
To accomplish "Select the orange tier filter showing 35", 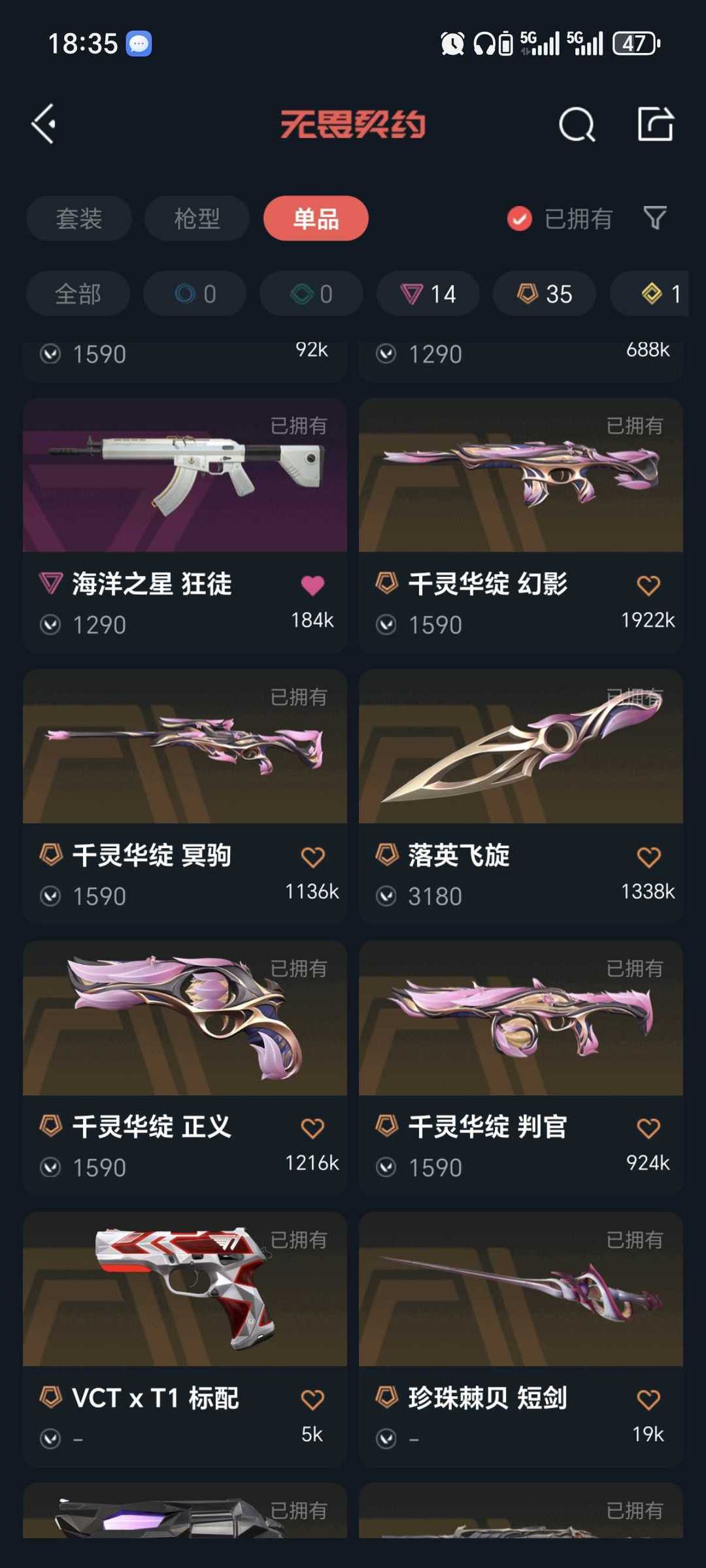I will pos(543,294).
